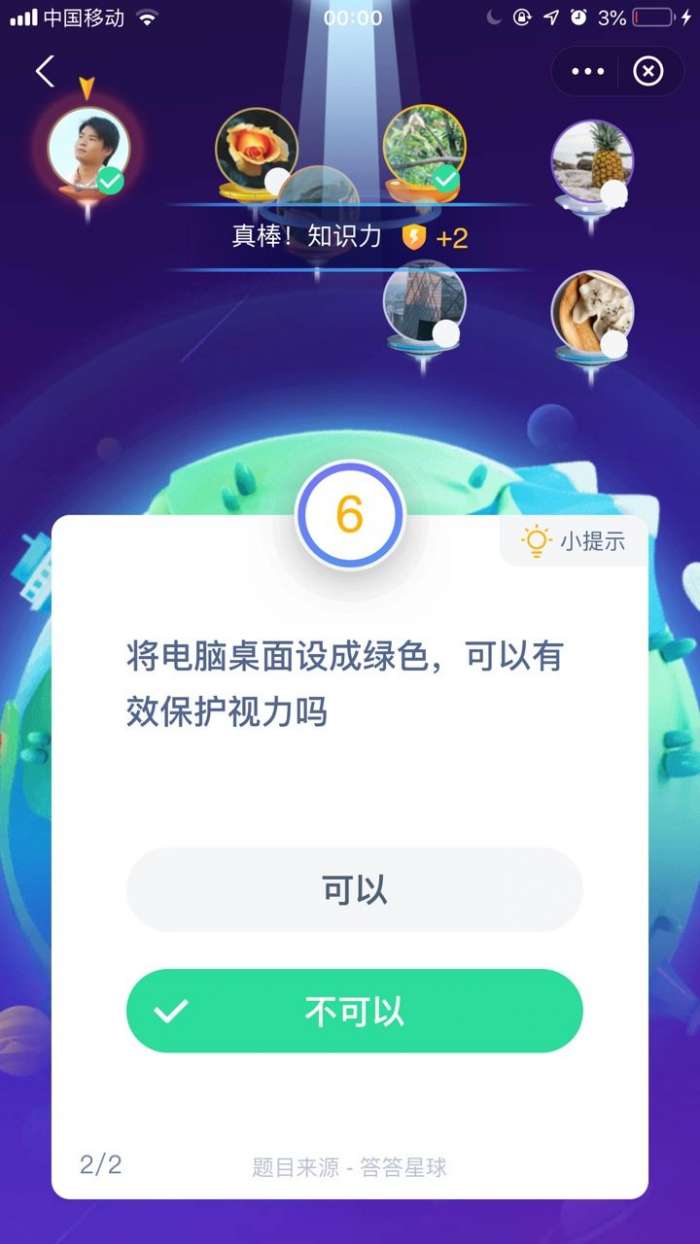This screenshot has height=1244, width=700.
Task: Choose the answer 不可以
Action: (354, 1011)
